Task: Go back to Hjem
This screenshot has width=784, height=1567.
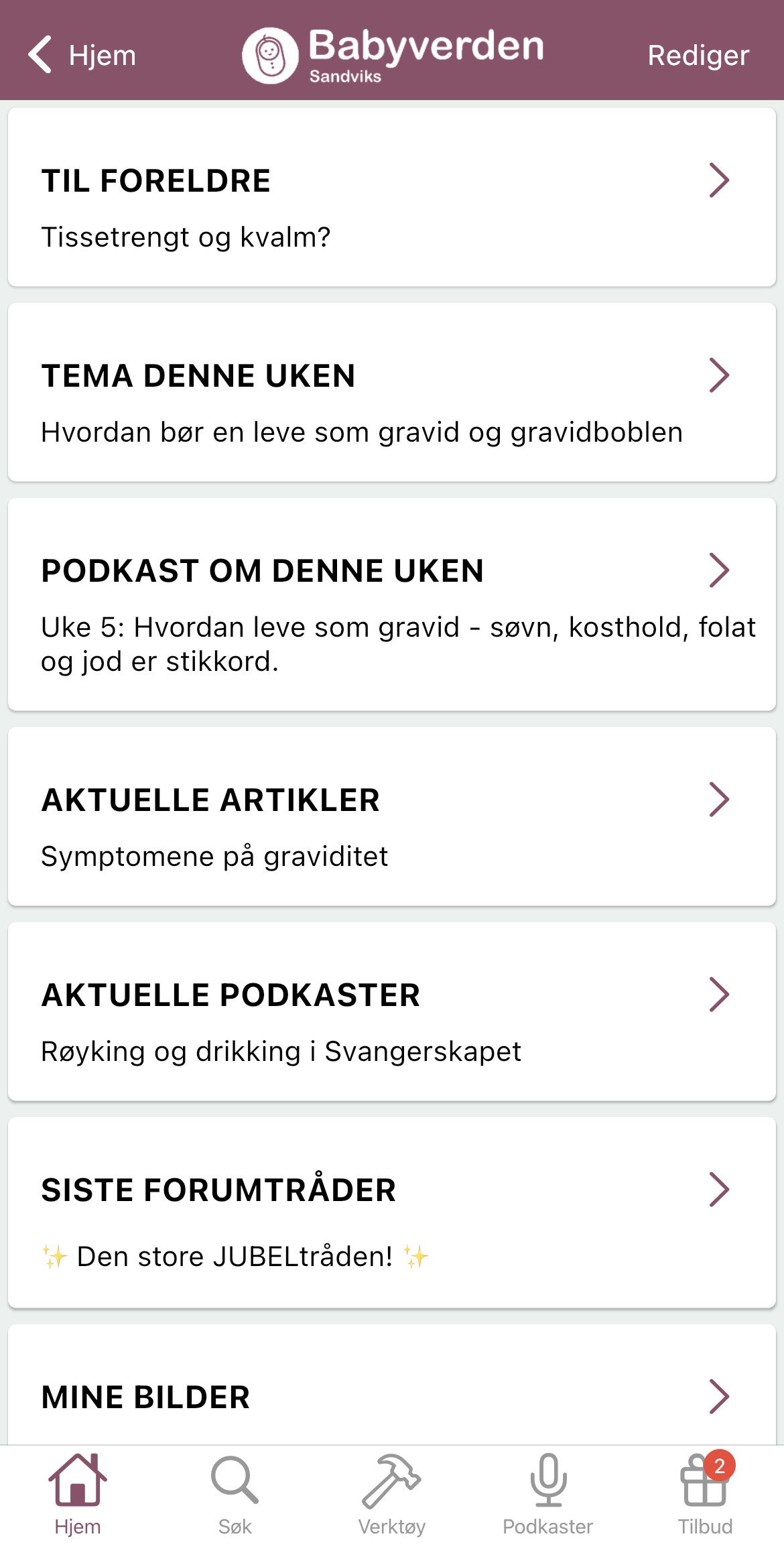Action: tap(82, 55)
